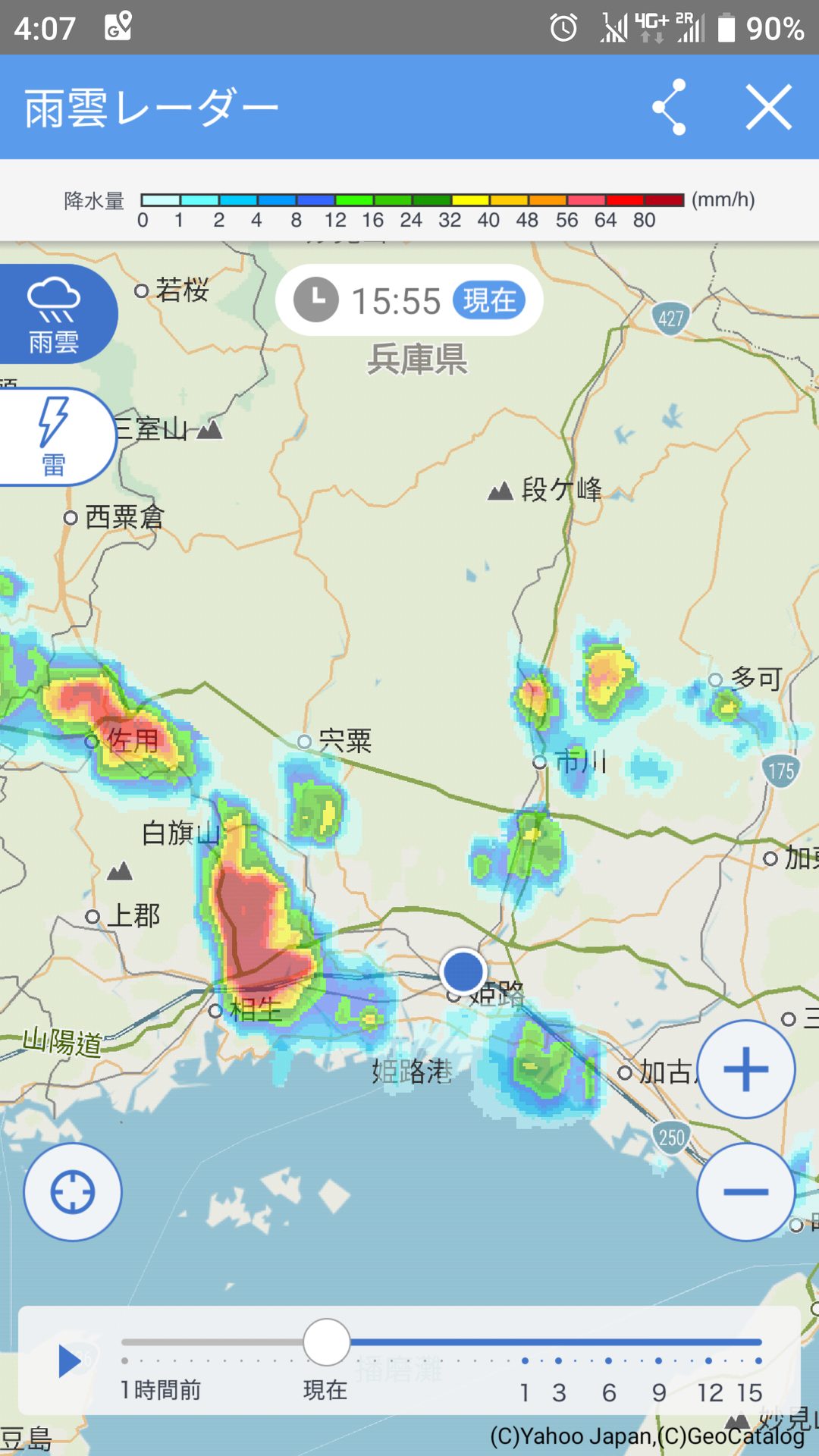Share the rain radar map

click(x=669, y=107)
